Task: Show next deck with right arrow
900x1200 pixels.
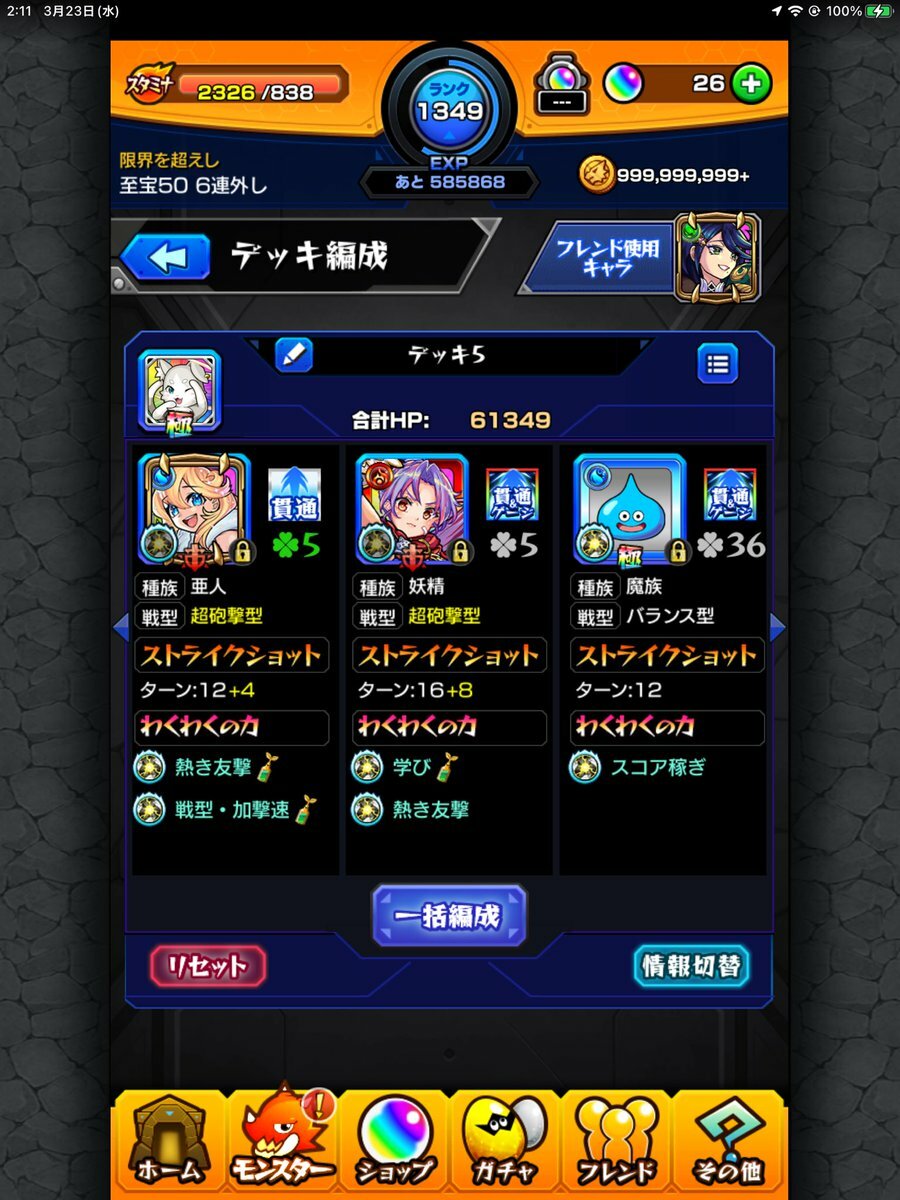Action: click(778, 628)
